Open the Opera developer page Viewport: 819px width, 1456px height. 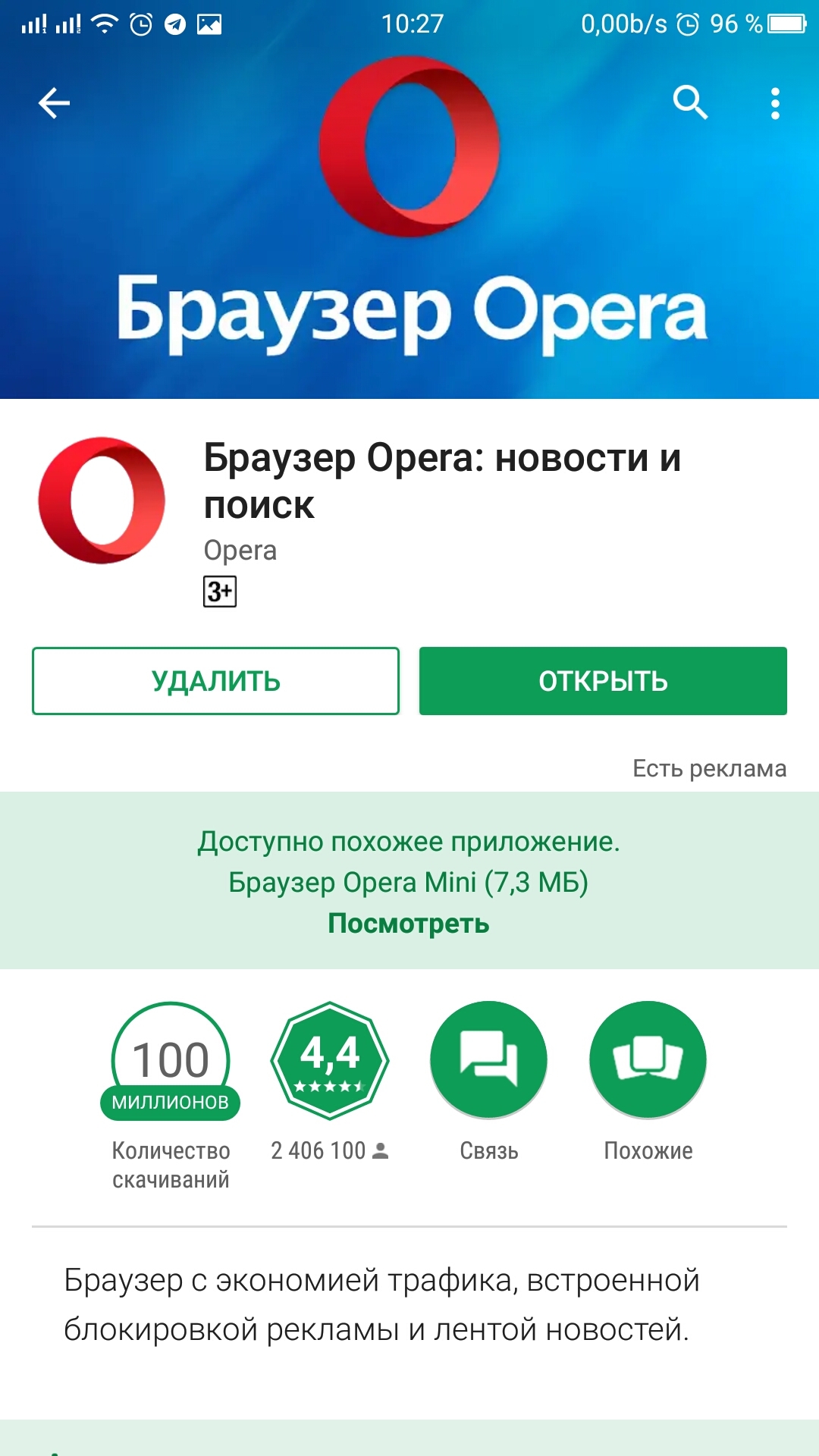tap(240, 550)
